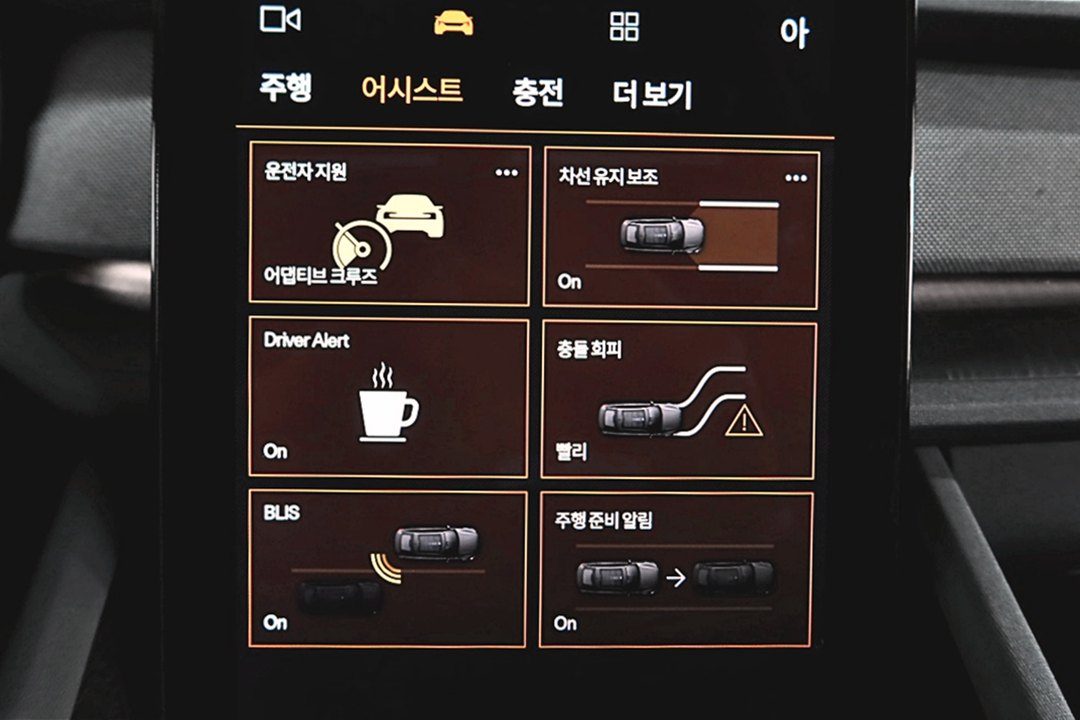Toggle the BLIS tile

click(387, 568)
